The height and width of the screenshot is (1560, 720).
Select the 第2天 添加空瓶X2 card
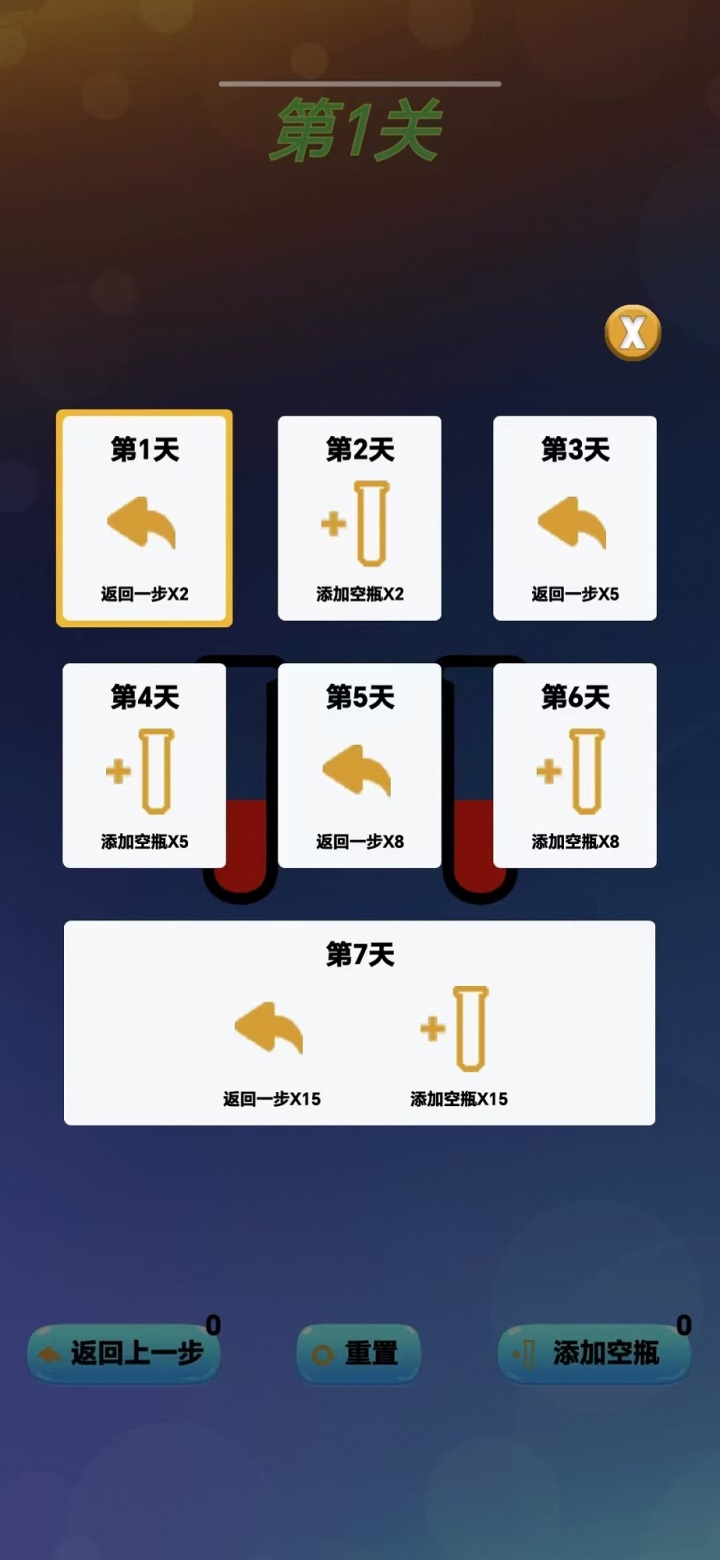click(x=359, y=518)
